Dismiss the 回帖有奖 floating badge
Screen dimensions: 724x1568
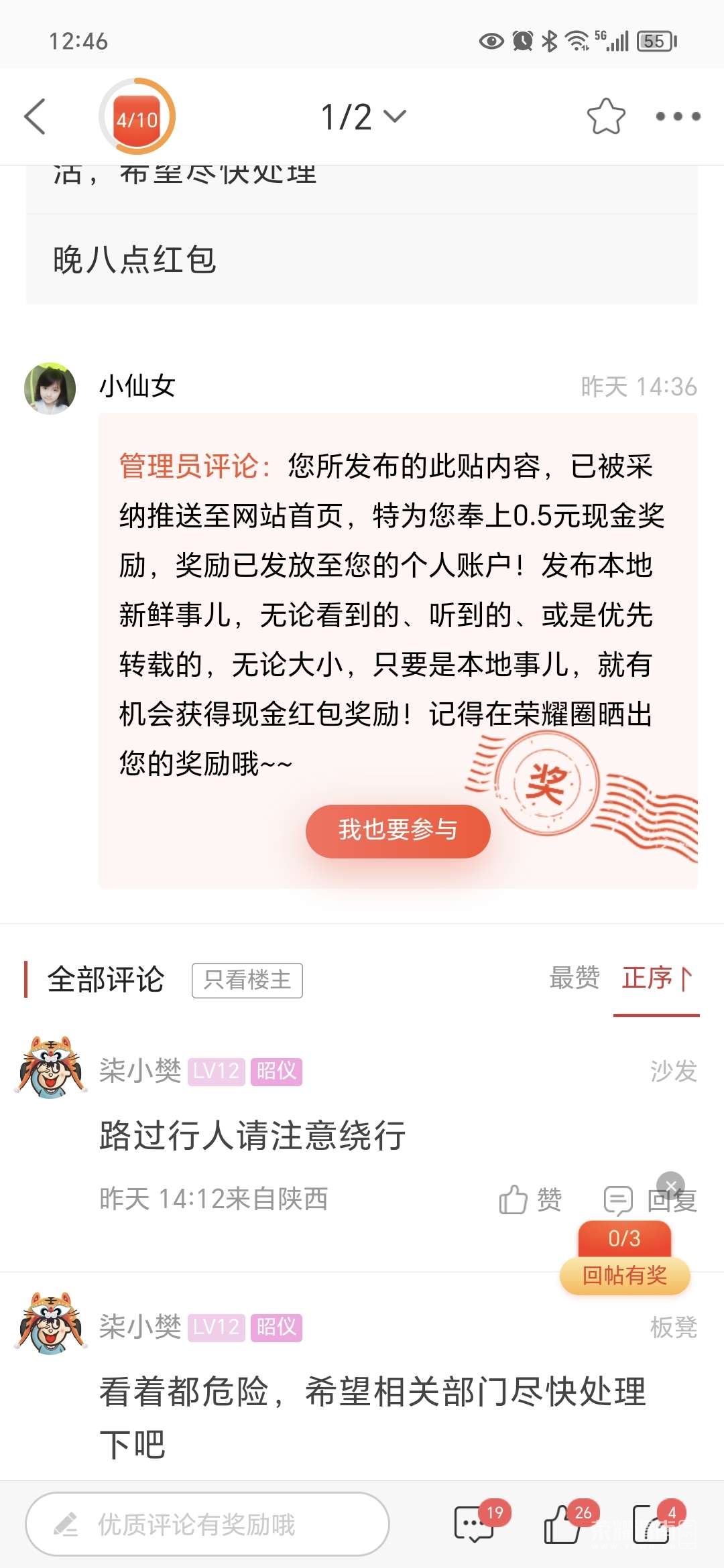click(x=670, y=1185)
